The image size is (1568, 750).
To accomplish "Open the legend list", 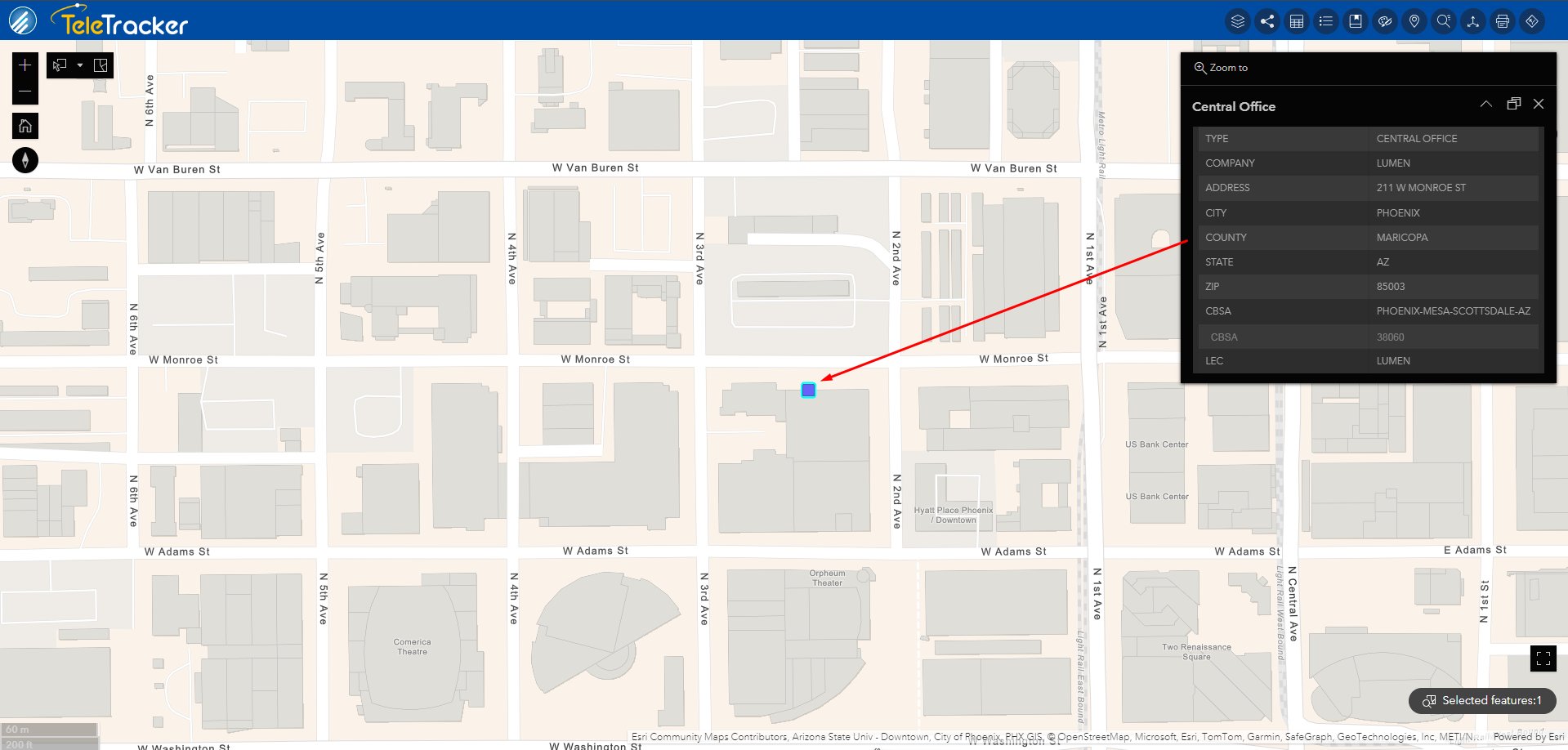I will 1326,21.
